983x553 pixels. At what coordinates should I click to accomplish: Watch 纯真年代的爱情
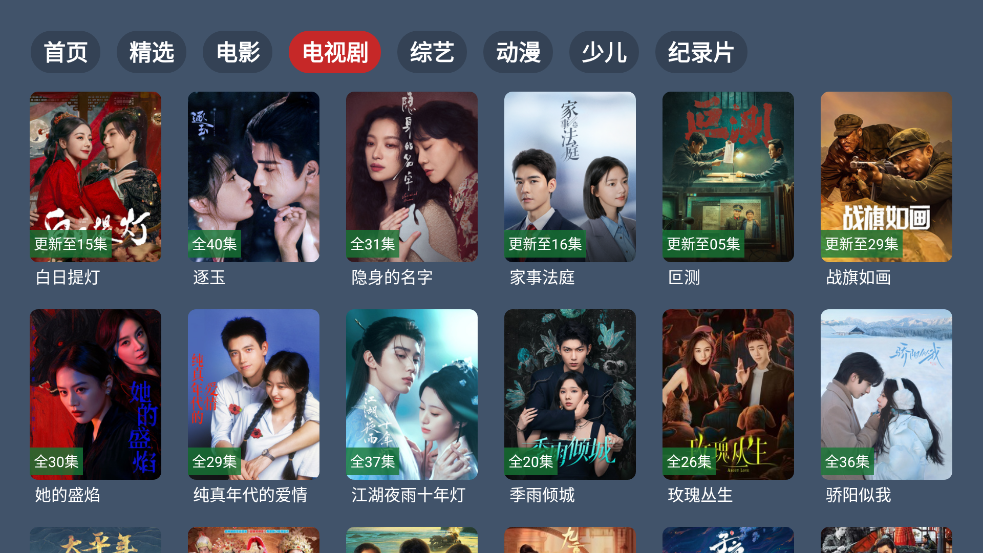pyautogui.click(x=253, y=394)
